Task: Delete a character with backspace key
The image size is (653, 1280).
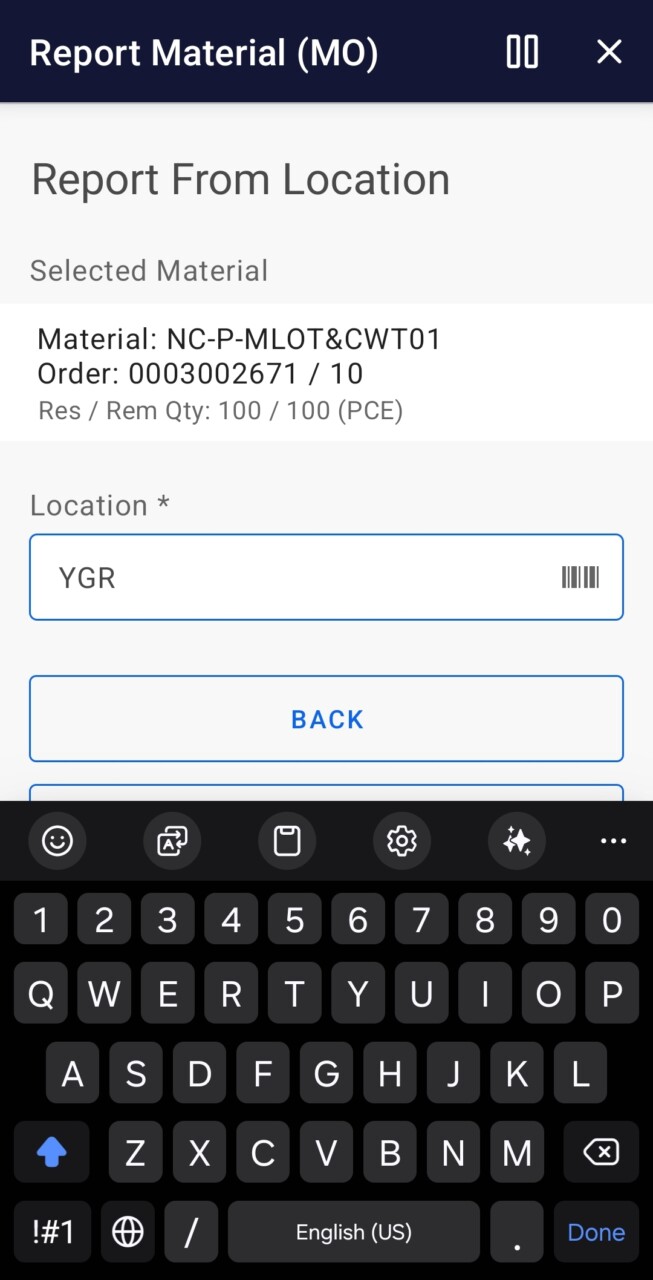Action: click(x=600, y=1153)
